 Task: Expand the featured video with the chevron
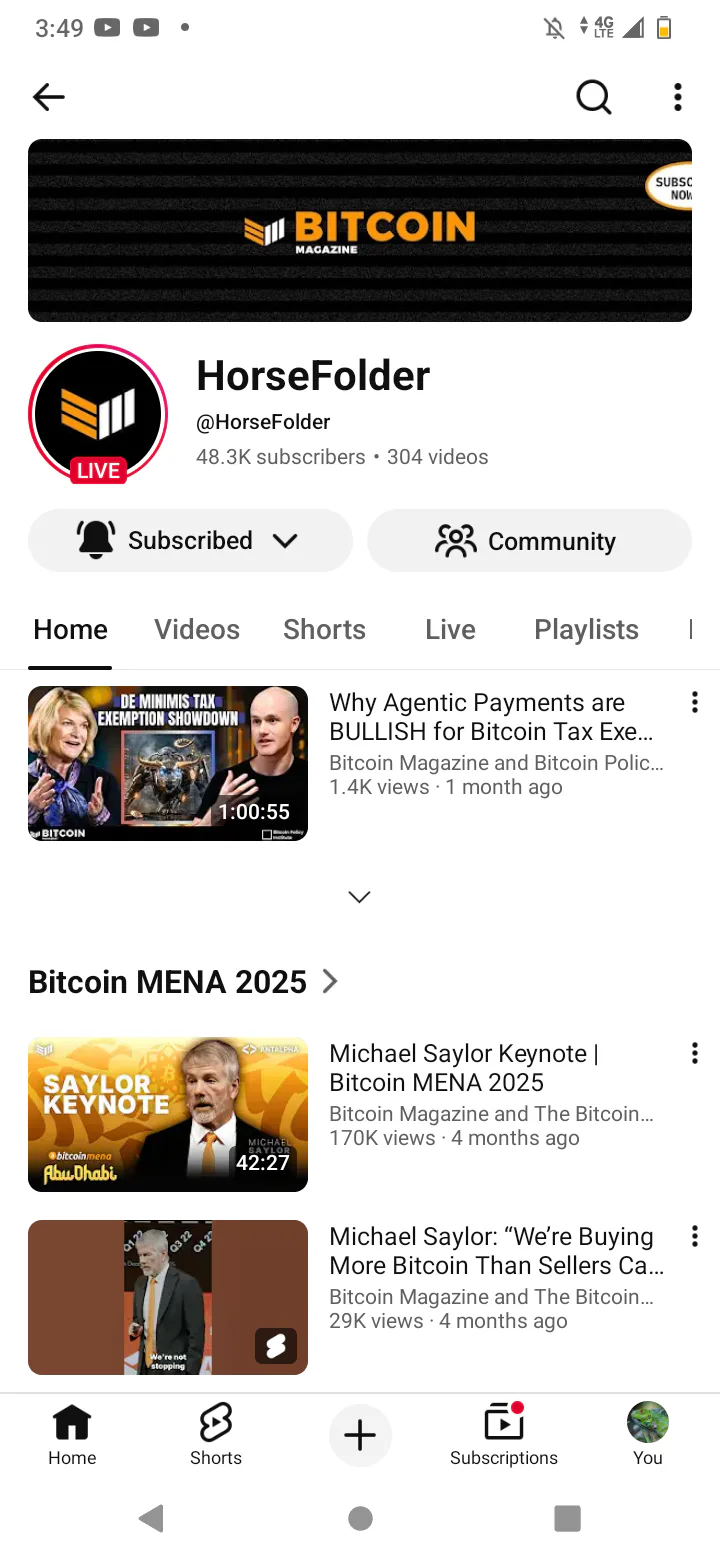point(359,897)
